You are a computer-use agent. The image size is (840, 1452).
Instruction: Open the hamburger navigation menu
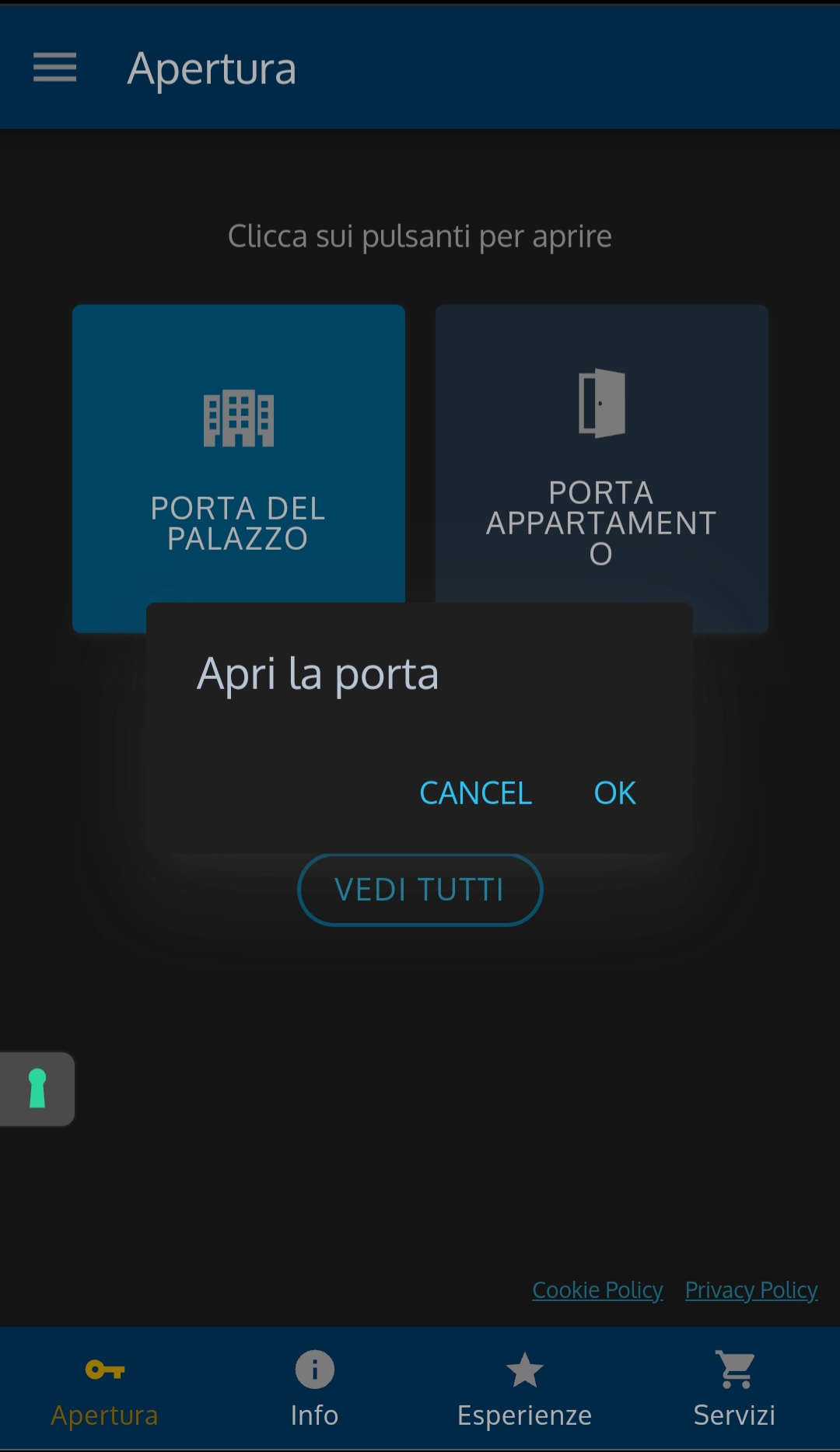(54, 68)
